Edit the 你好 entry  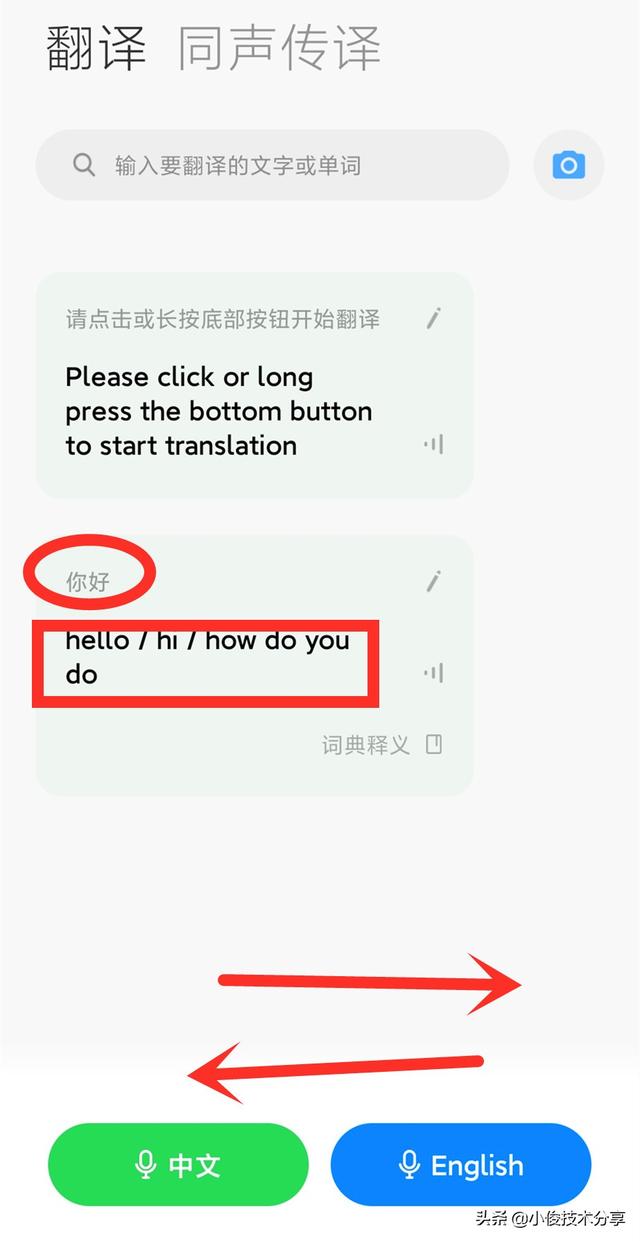pos(433,581)
